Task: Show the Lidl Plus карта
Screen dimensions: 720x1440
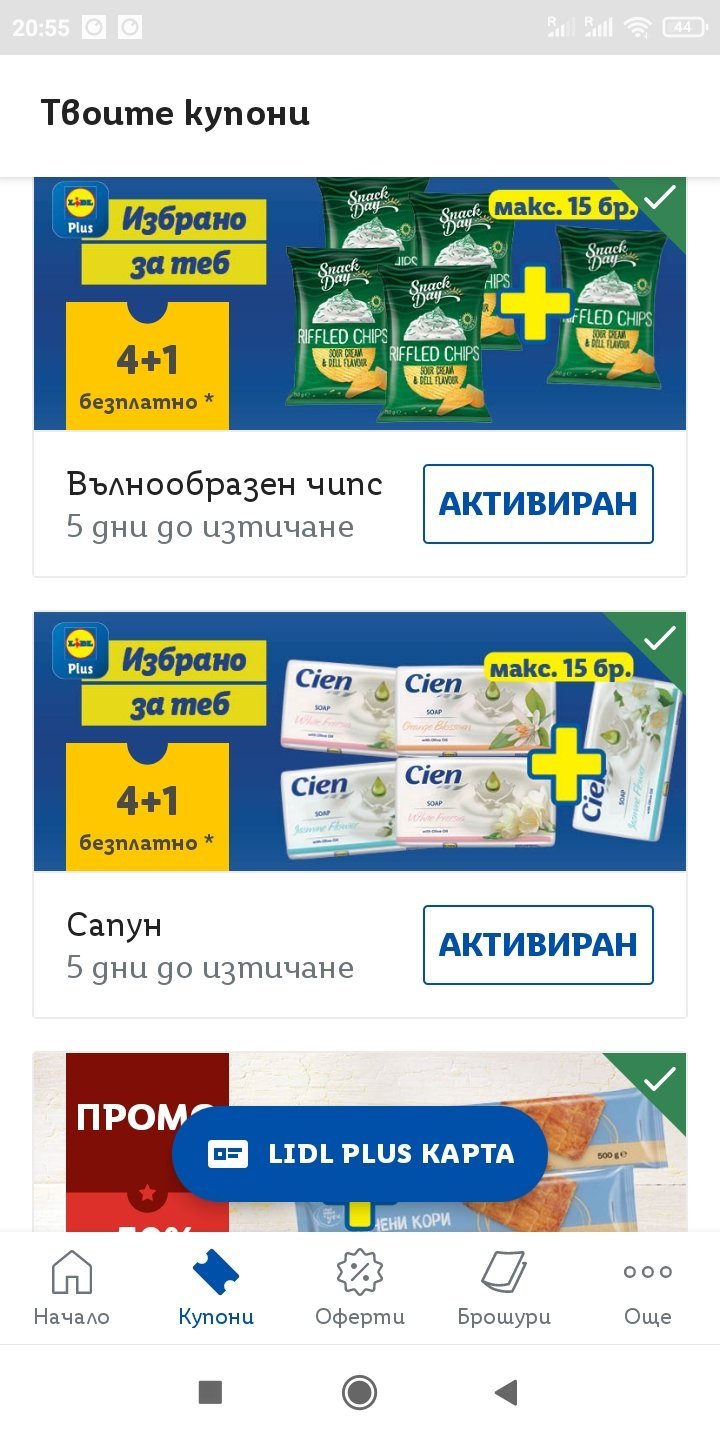Action: pos(360,1154)
